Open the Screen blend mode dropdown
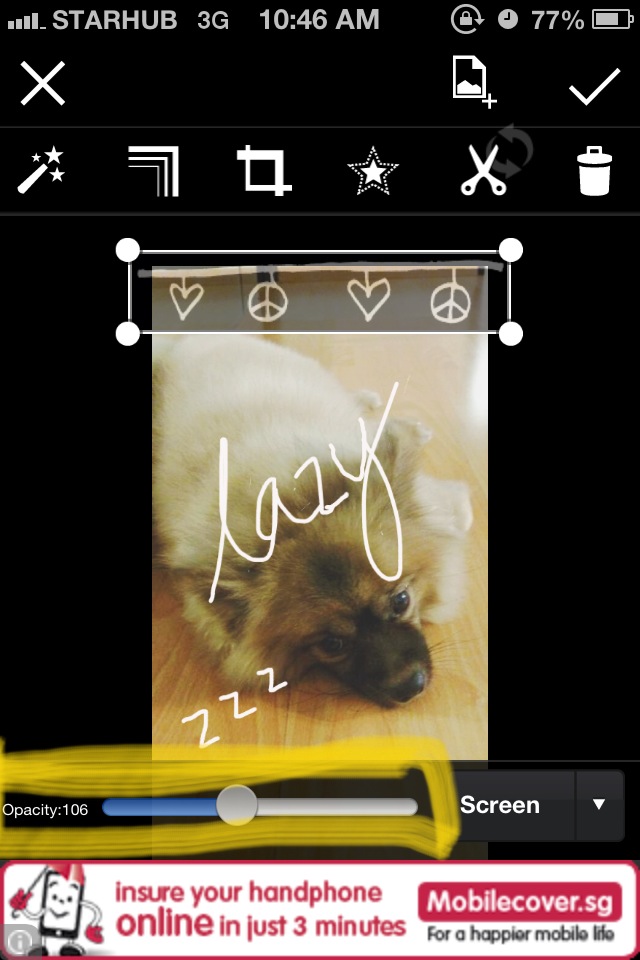The width and height of the screenshot is (640, 960). [x=599, y=805]
